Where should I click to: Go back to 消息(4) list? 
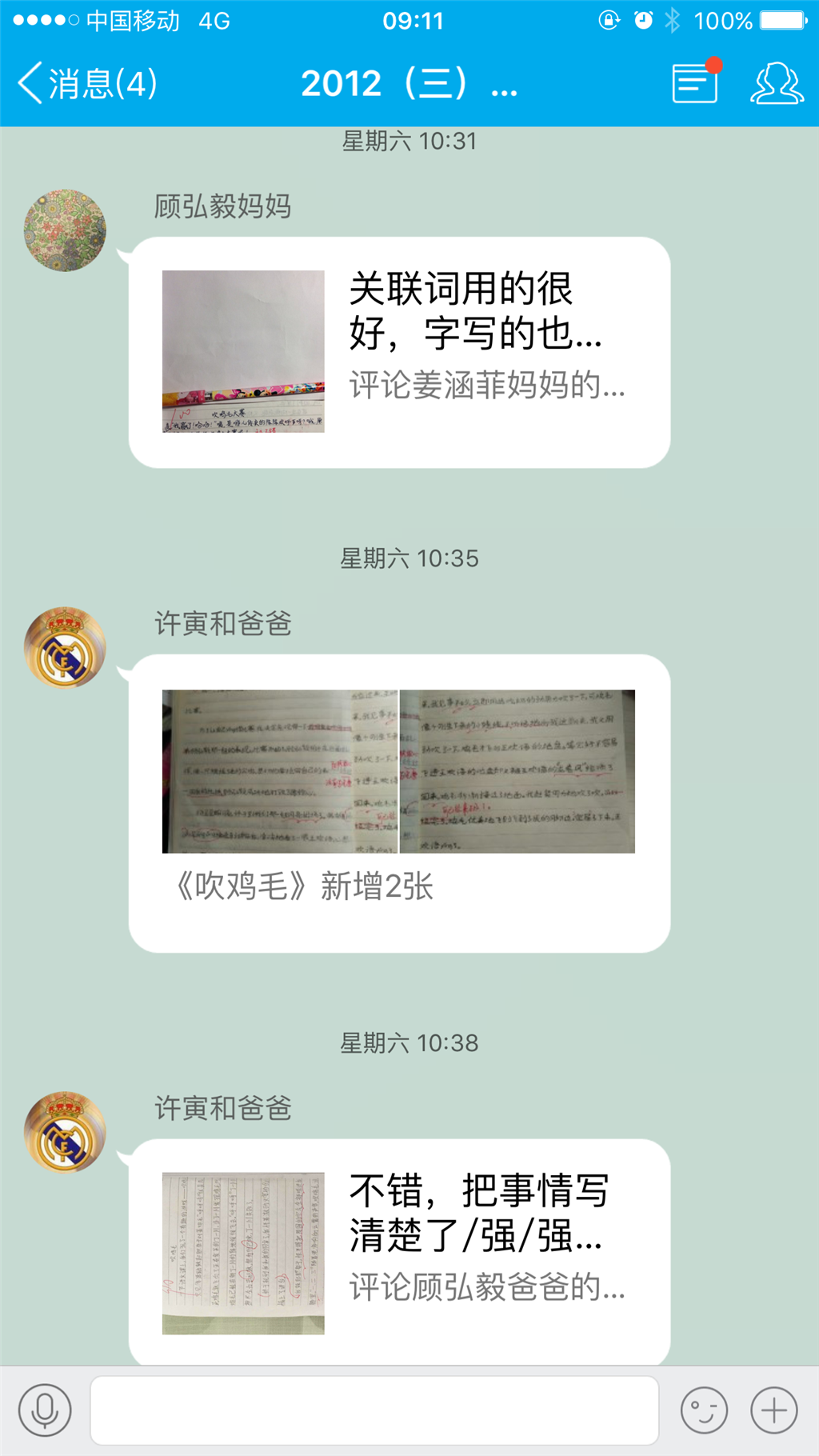pos(87,83)
